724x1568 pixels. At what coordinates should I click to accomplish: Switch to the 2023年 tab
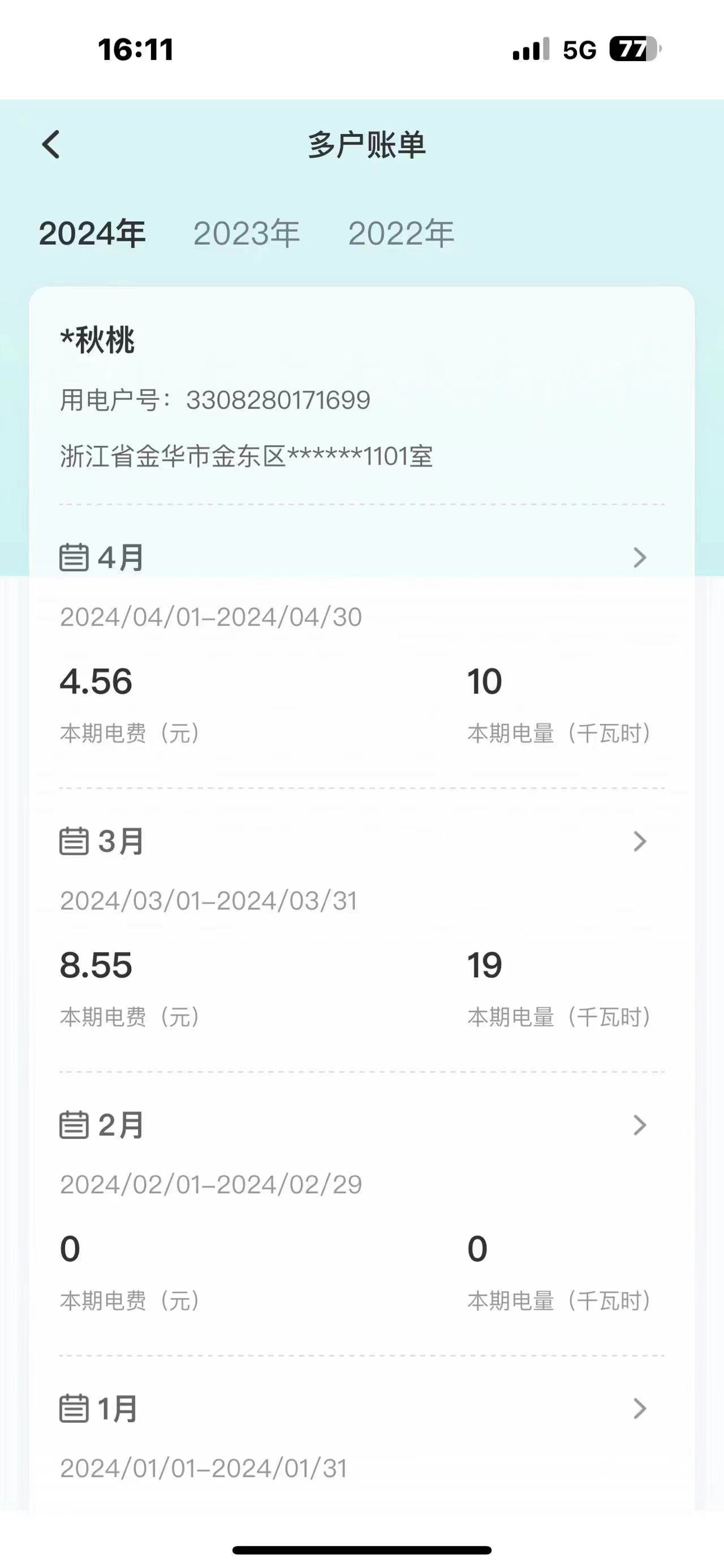246,234
